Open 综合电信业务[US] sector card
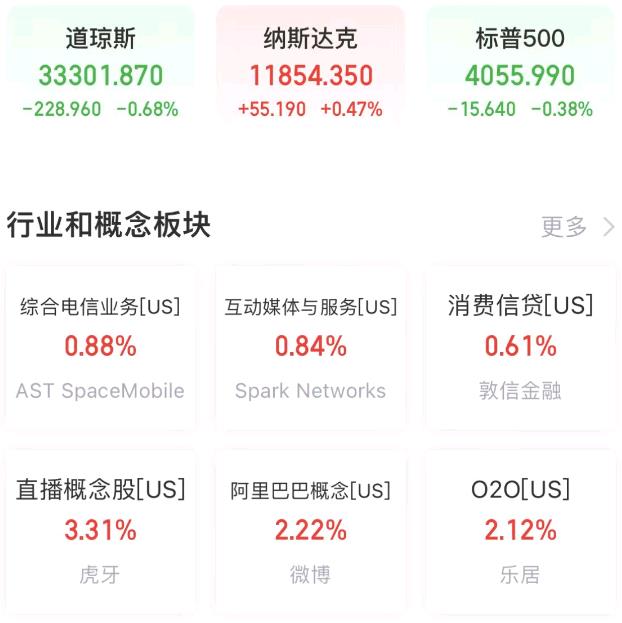The image size is (622, 623). (x=100, y=347)
